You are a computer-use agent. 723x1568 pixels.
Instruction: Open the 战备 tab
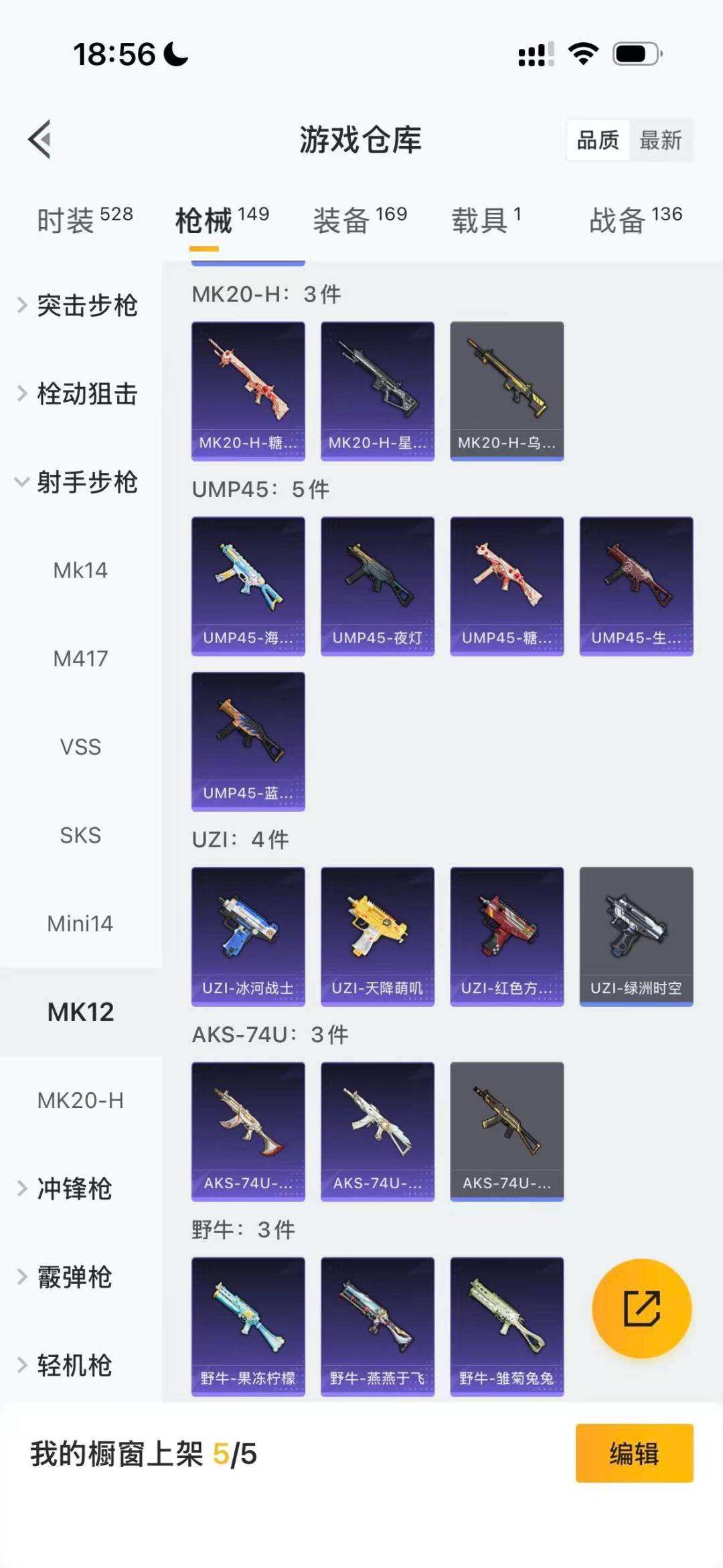[x=635, y=219]
